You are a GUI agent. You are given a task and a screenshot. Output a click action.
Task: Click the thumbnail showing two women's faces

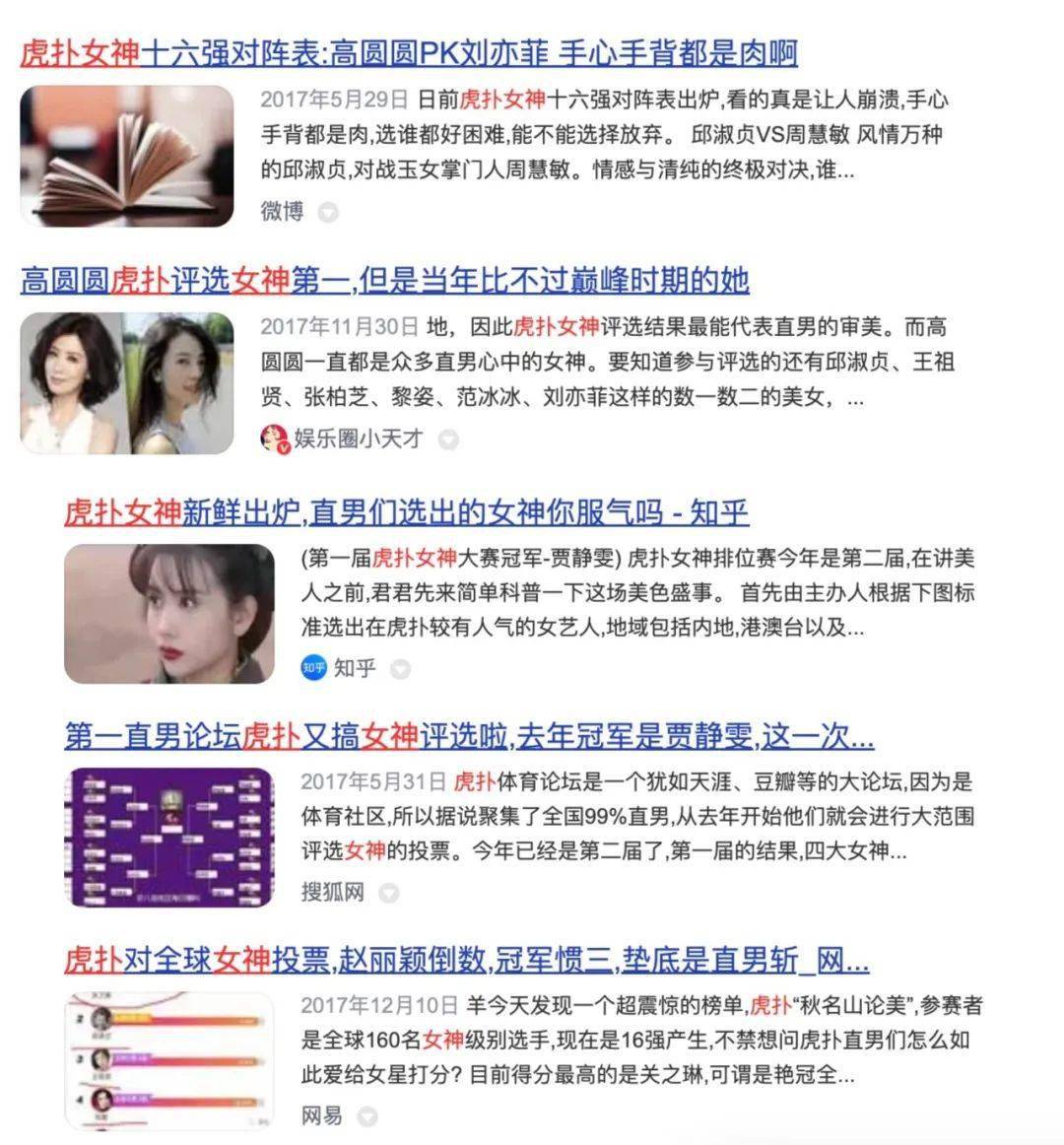tap(127, 382)
